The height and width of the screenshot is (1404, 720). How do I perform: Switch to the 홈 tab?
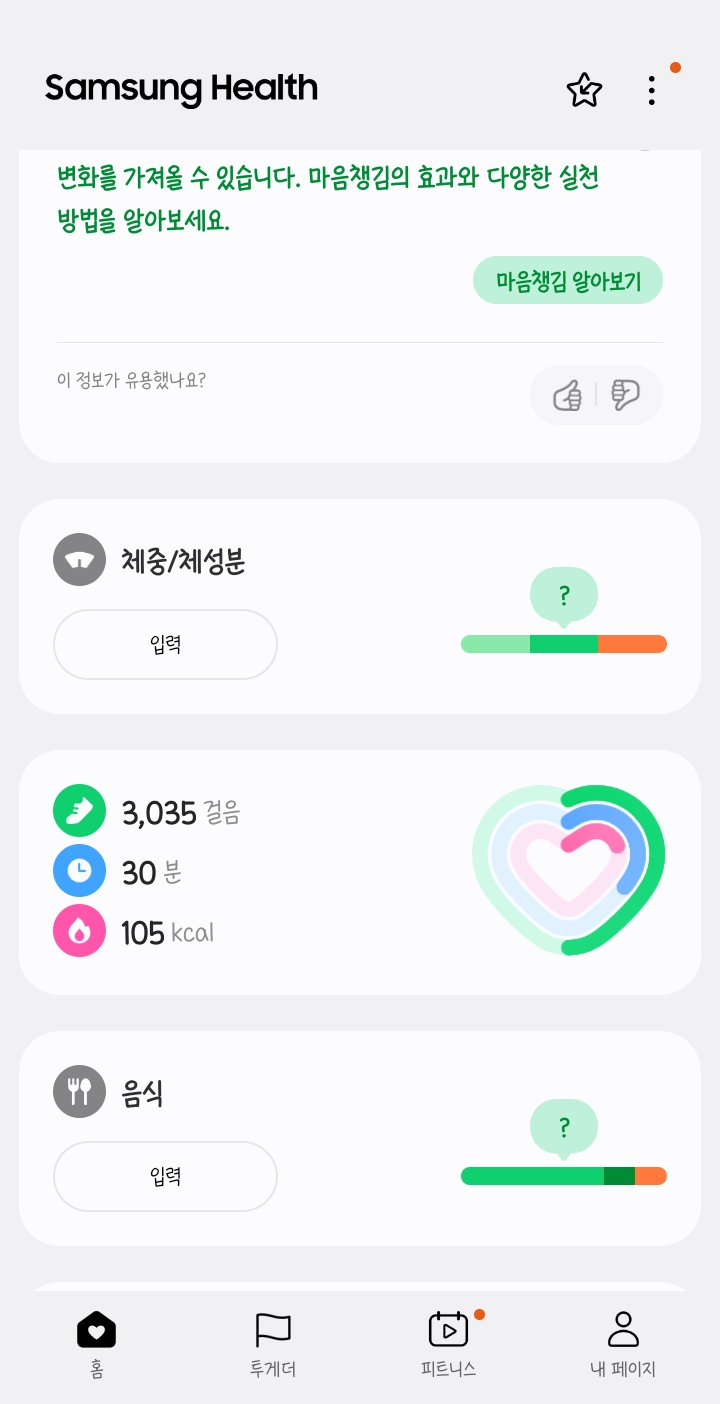96,1344
